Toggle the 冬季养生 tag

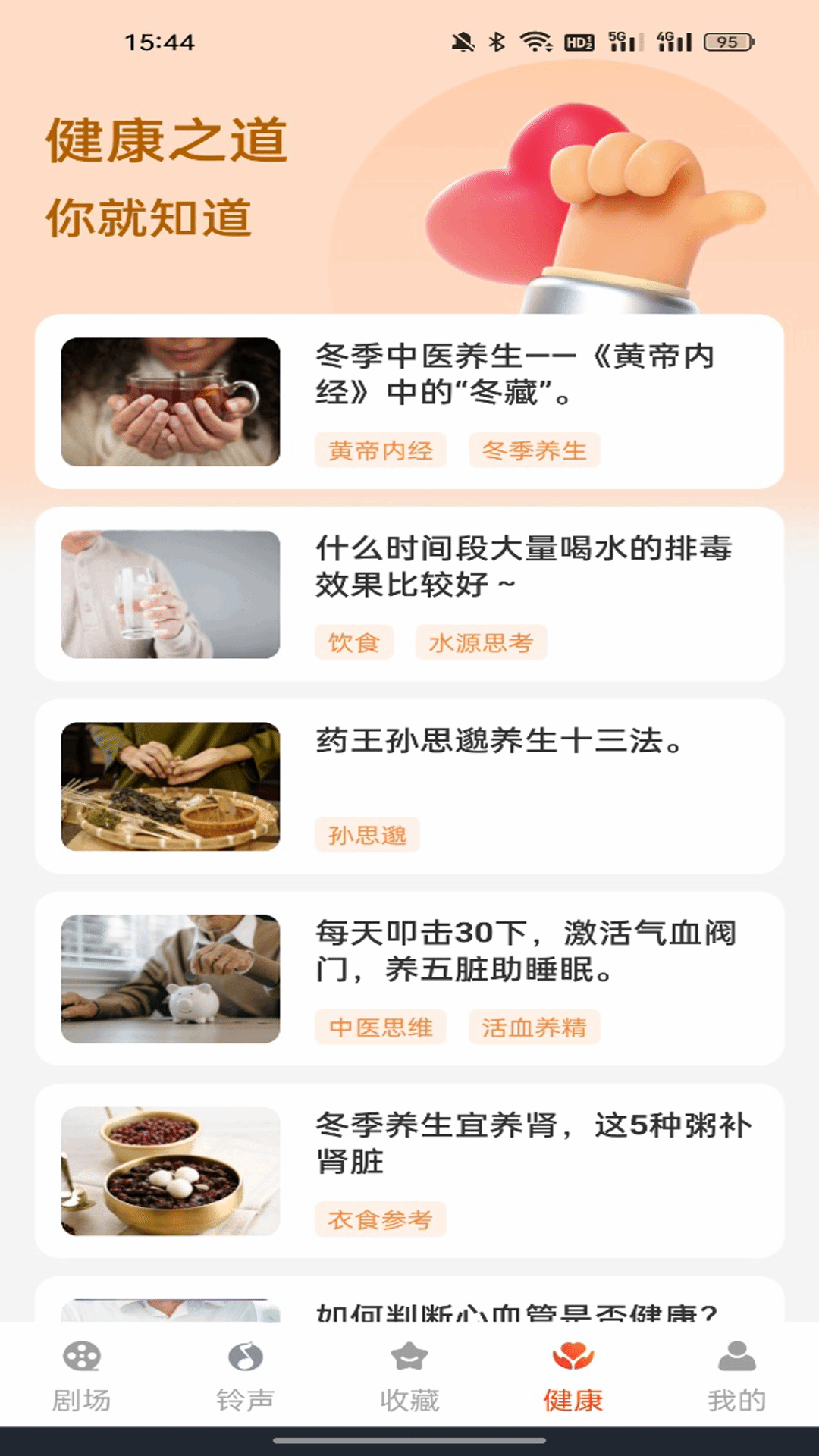point(533,450)
